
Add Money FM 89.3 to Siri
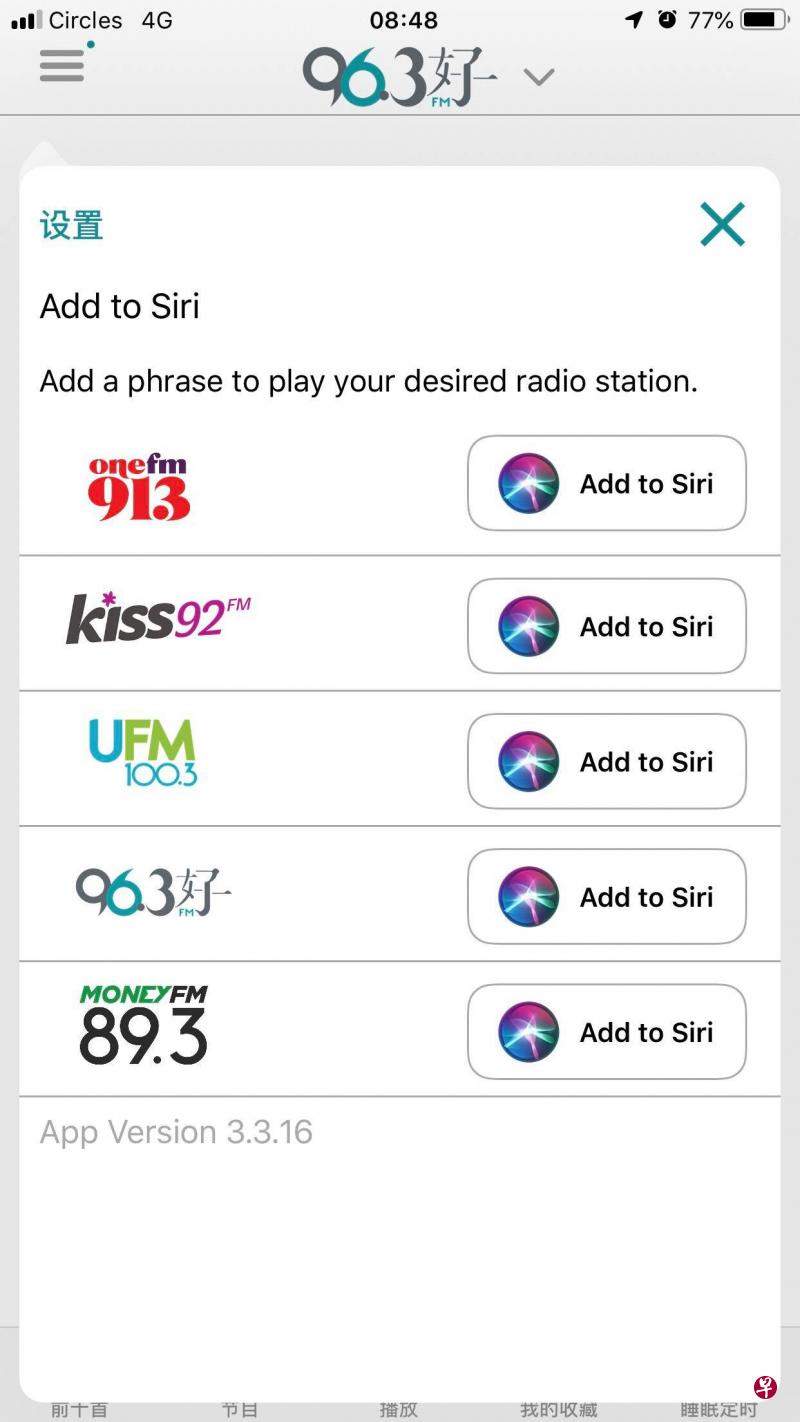[x=607, y=1032]
